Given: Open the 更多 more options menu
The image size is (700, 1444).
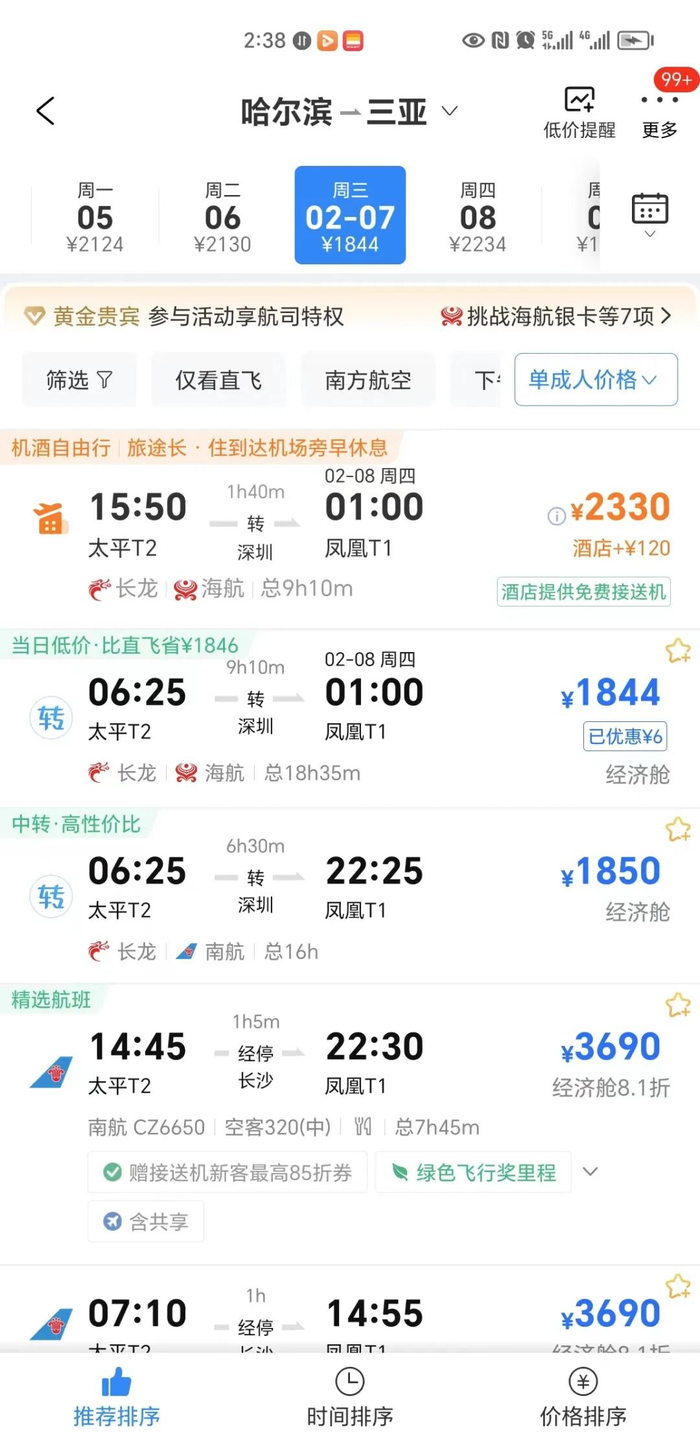Looking at the screenshot, I should pos(659,113).
